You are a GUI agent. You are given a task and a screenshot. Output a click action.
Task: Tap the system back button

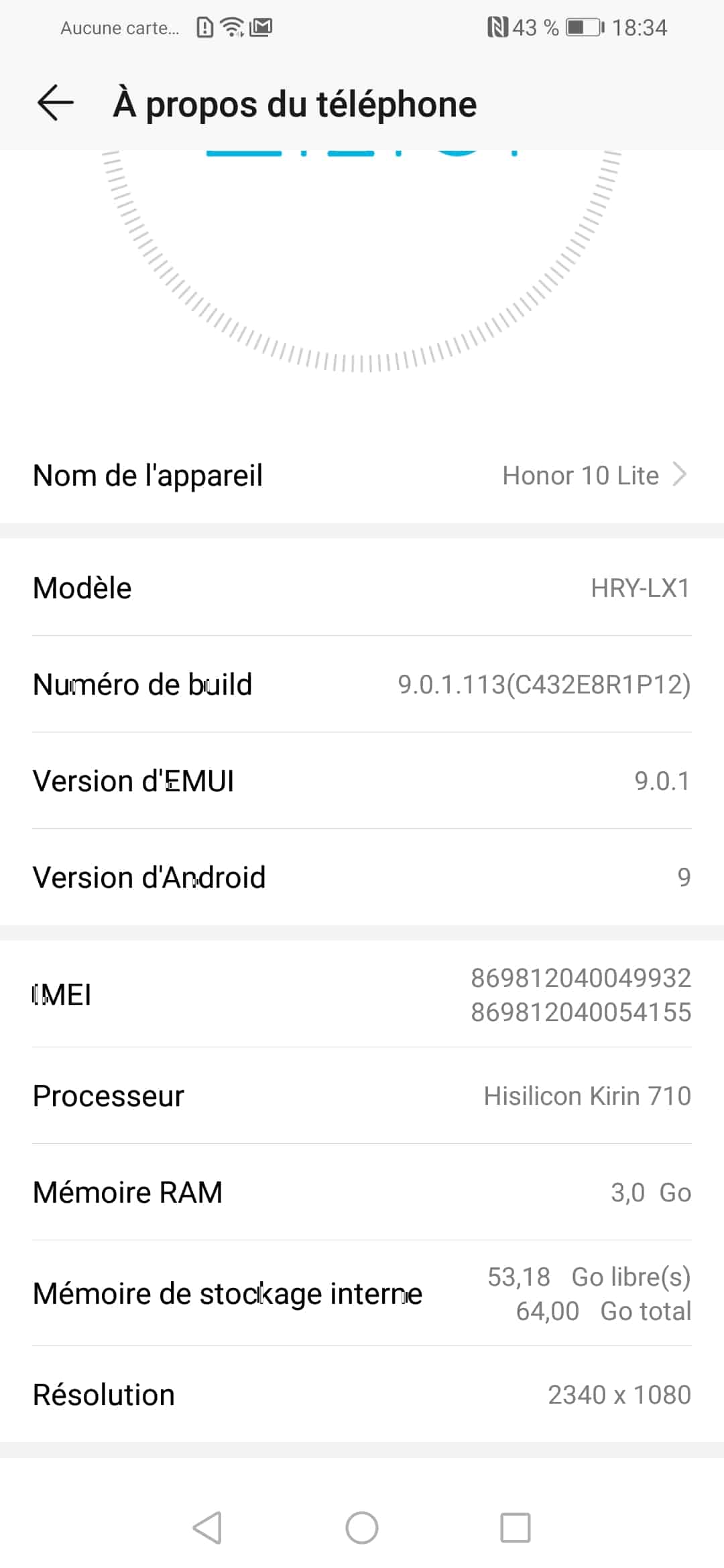tap(207, 1528)
